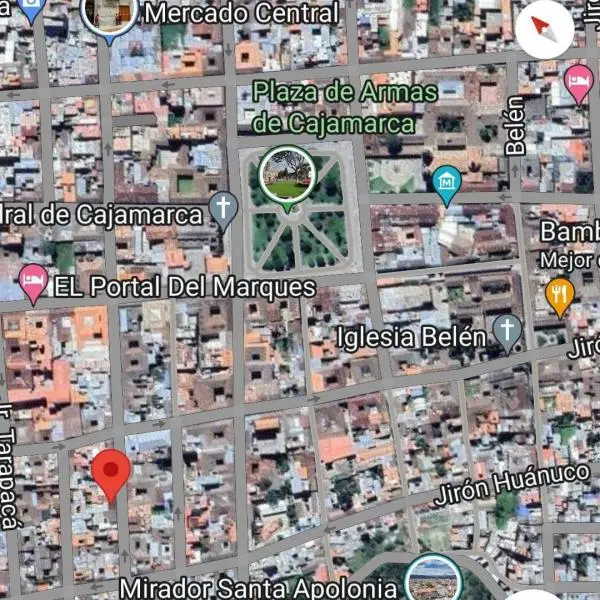Tap the EL Portal Del Marques hotel pin
This screenshot has width=600, height=600.
pyautogui.click(x=33, y=283)
